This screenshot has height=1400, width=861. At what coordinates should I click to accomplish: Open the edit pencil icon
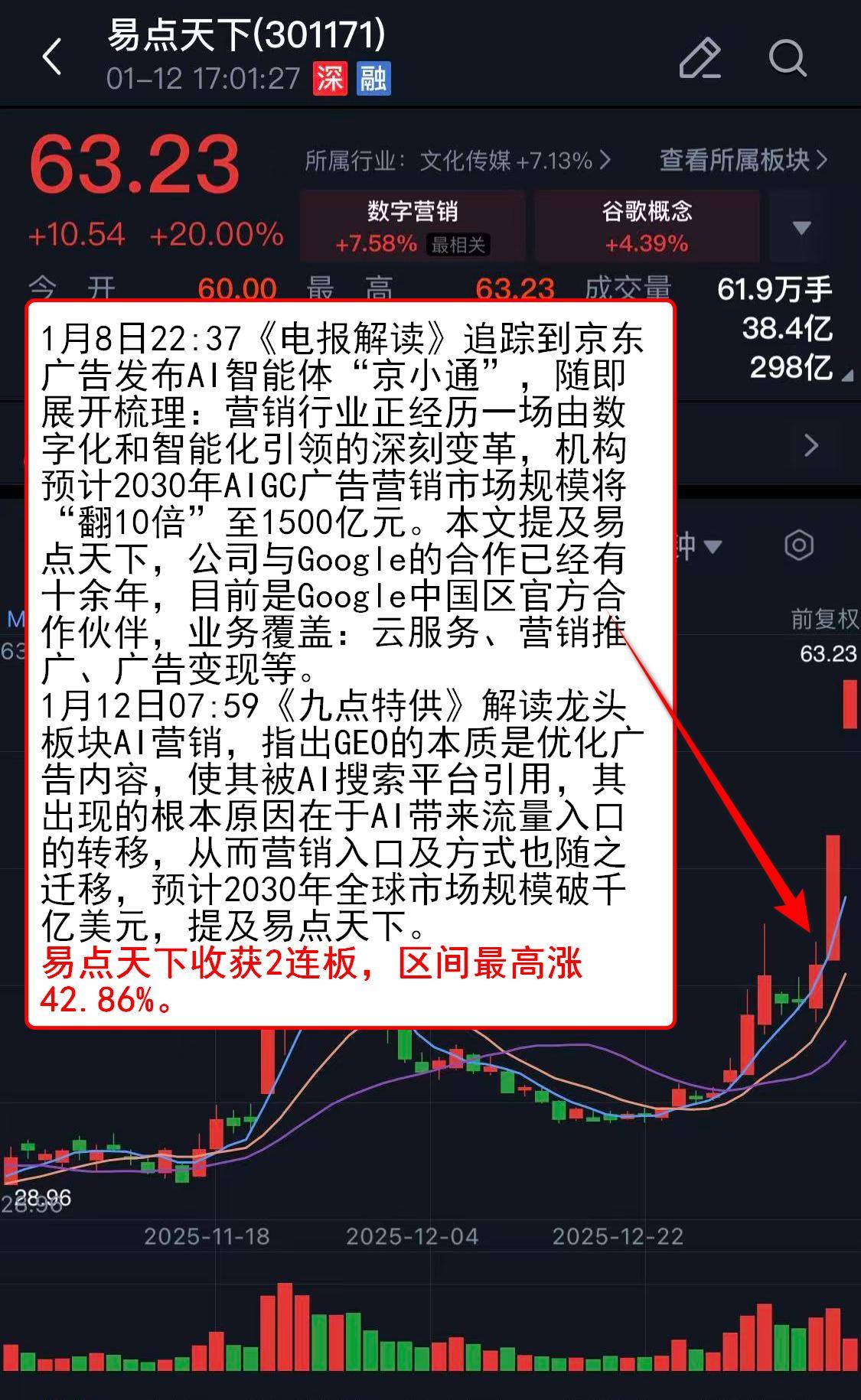(x=700, y=58)
